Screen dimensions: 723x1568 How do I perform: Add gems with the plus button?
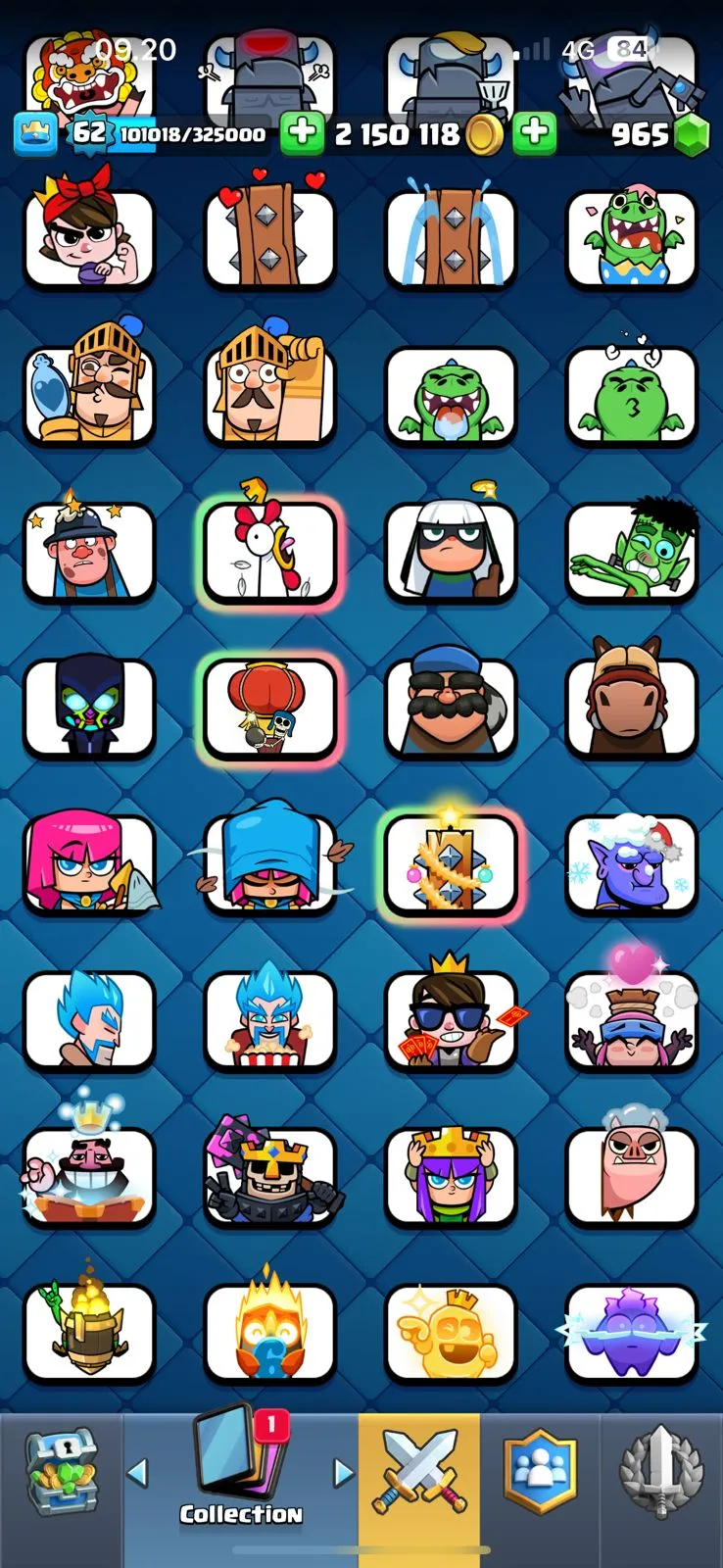(534, 134)
